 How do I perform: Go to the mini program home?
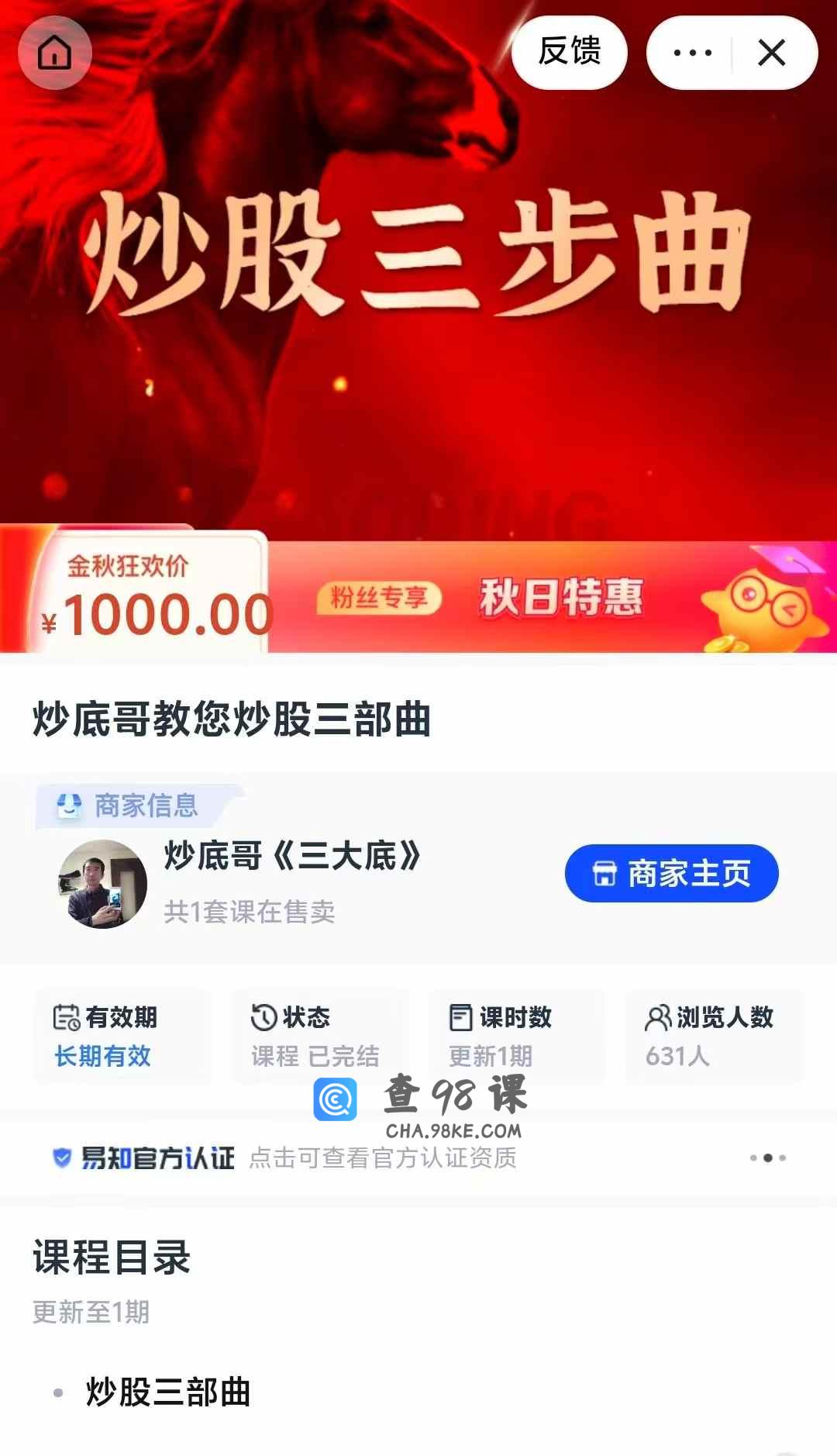[54, 53]
